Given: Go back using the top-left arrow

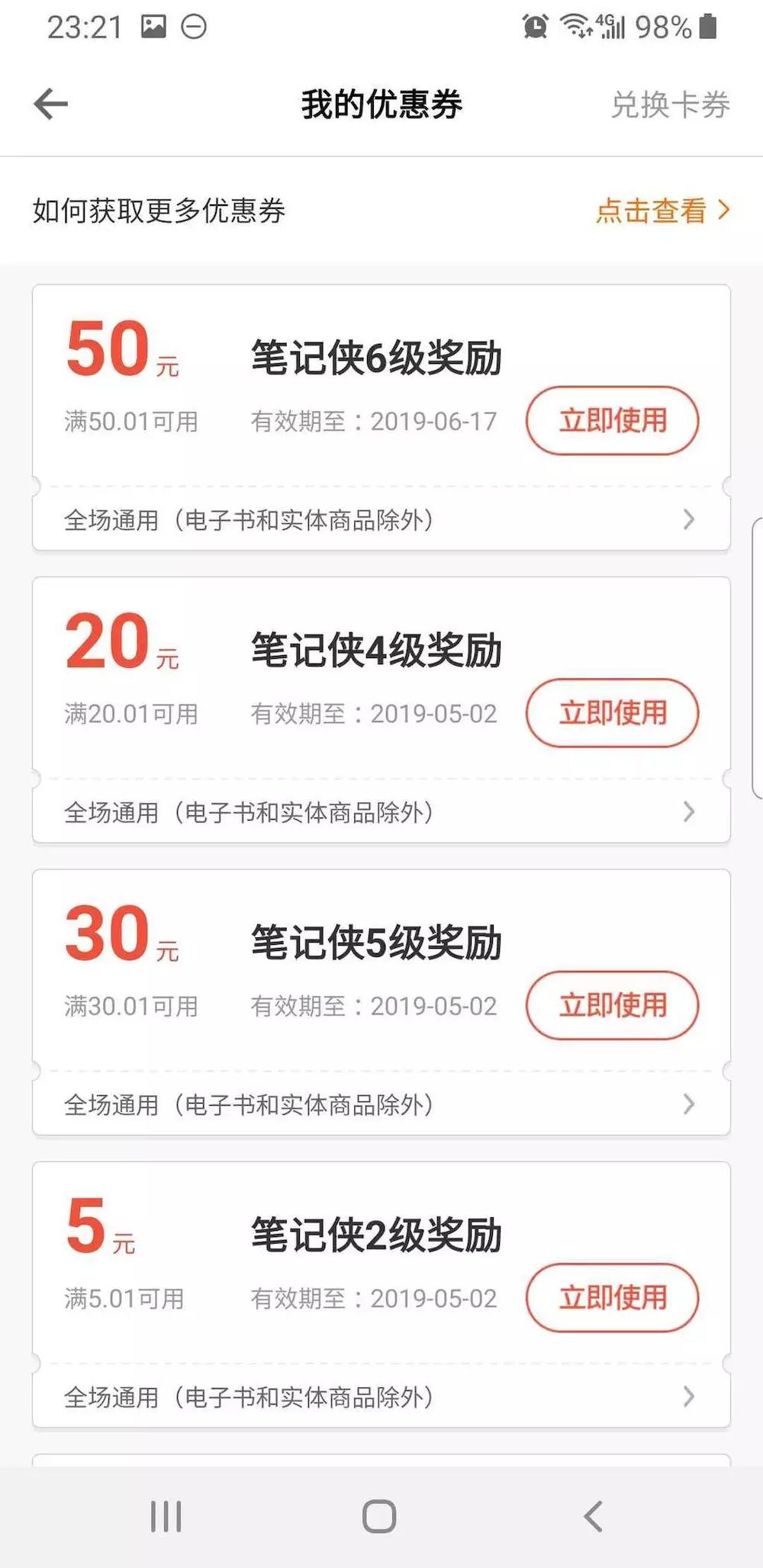Looking at the screenshot, I should [51, 104].
